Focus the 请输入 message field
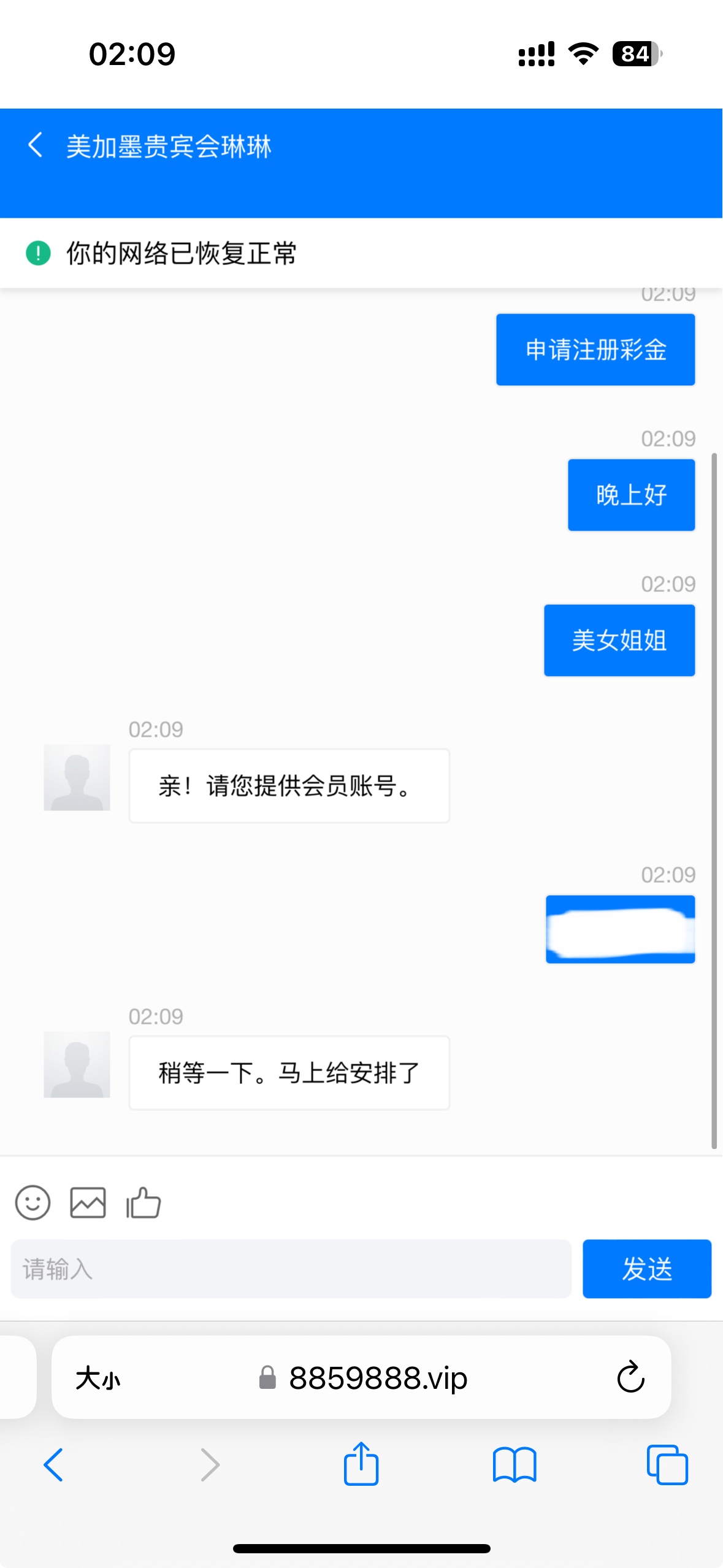The height and width of the screenshot is (1568, 723). point(291,1269)
